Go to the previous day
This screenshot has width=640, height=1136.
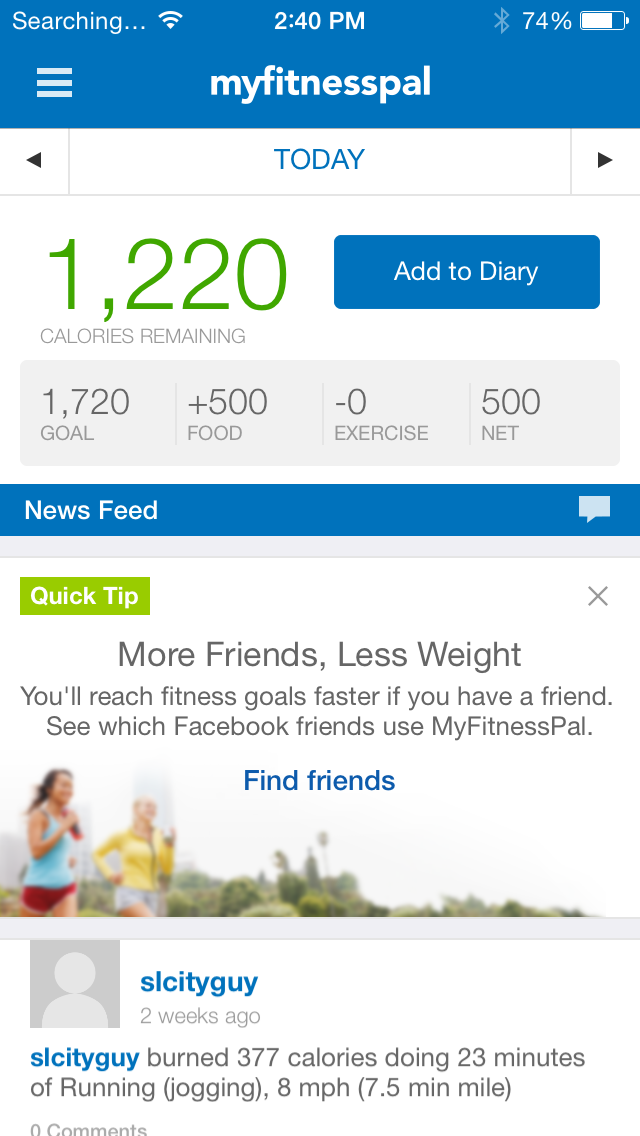click(34, 160)
